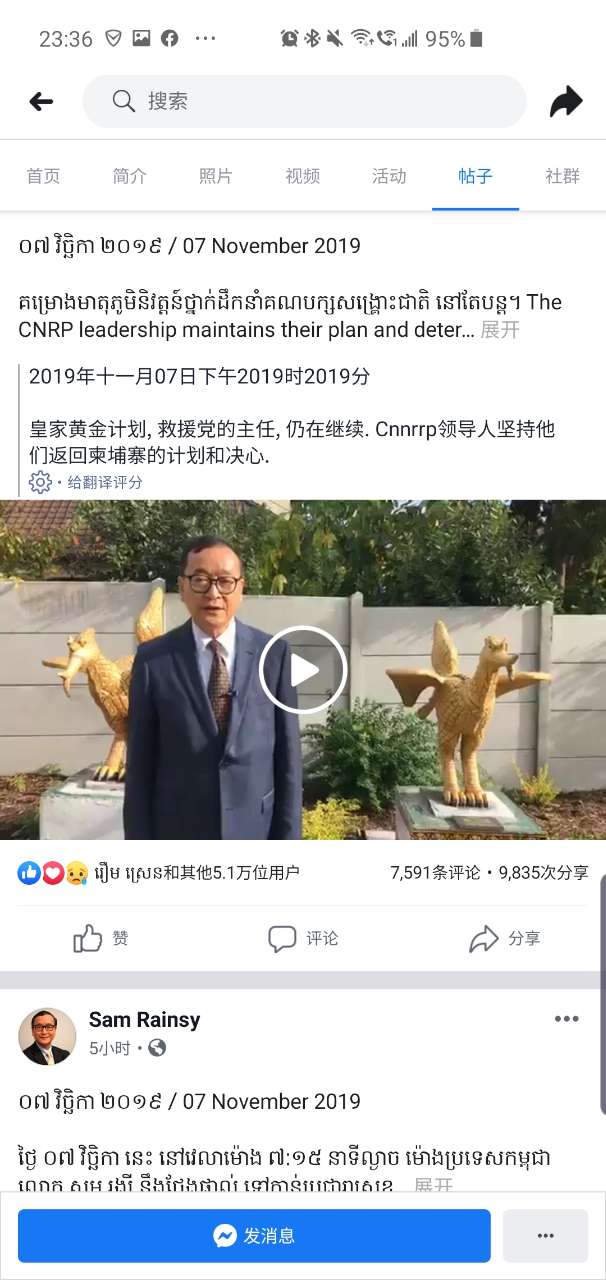The height and width of the screenshot is (1280, 606).
Task: Go back using the arrow icon
Action: 41,101
